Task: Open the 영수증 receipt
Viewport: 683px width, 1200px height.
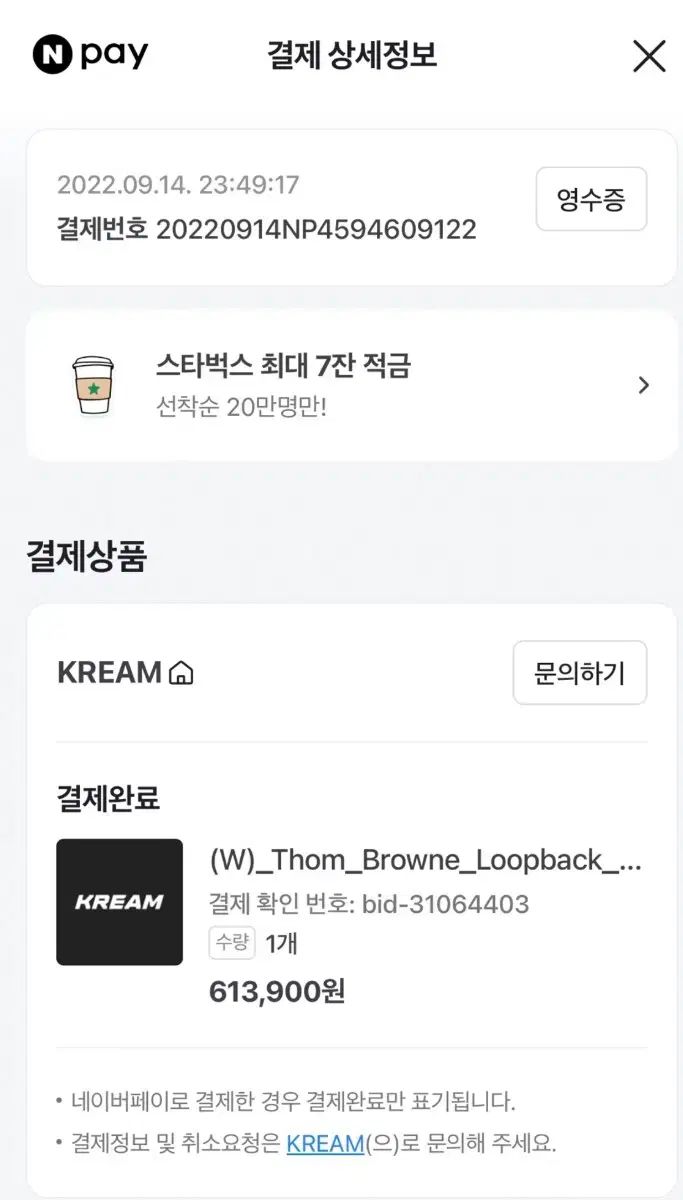Action: (x=591, y=199)
